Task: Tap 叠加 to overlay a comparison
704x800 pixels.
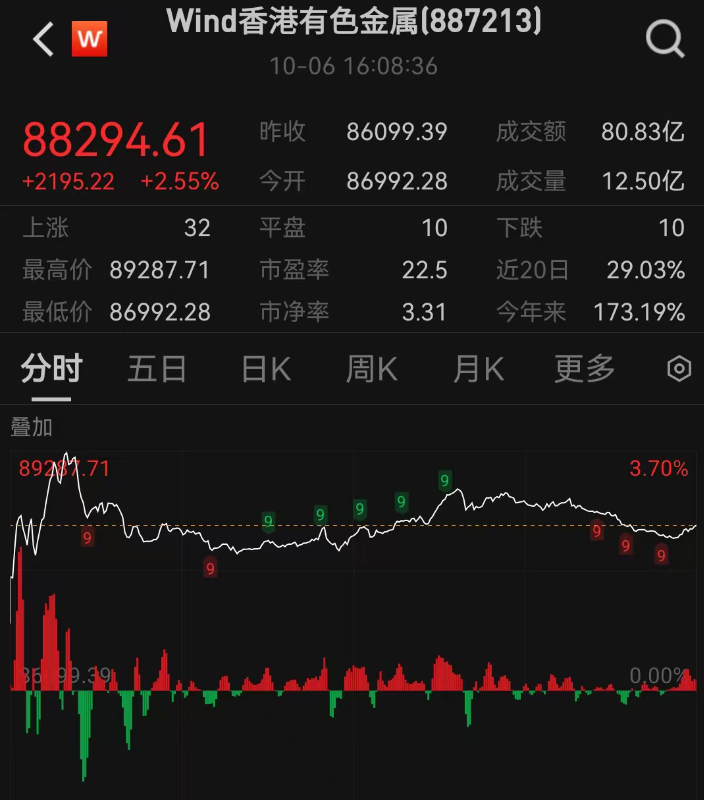Action: coord(31,427)
